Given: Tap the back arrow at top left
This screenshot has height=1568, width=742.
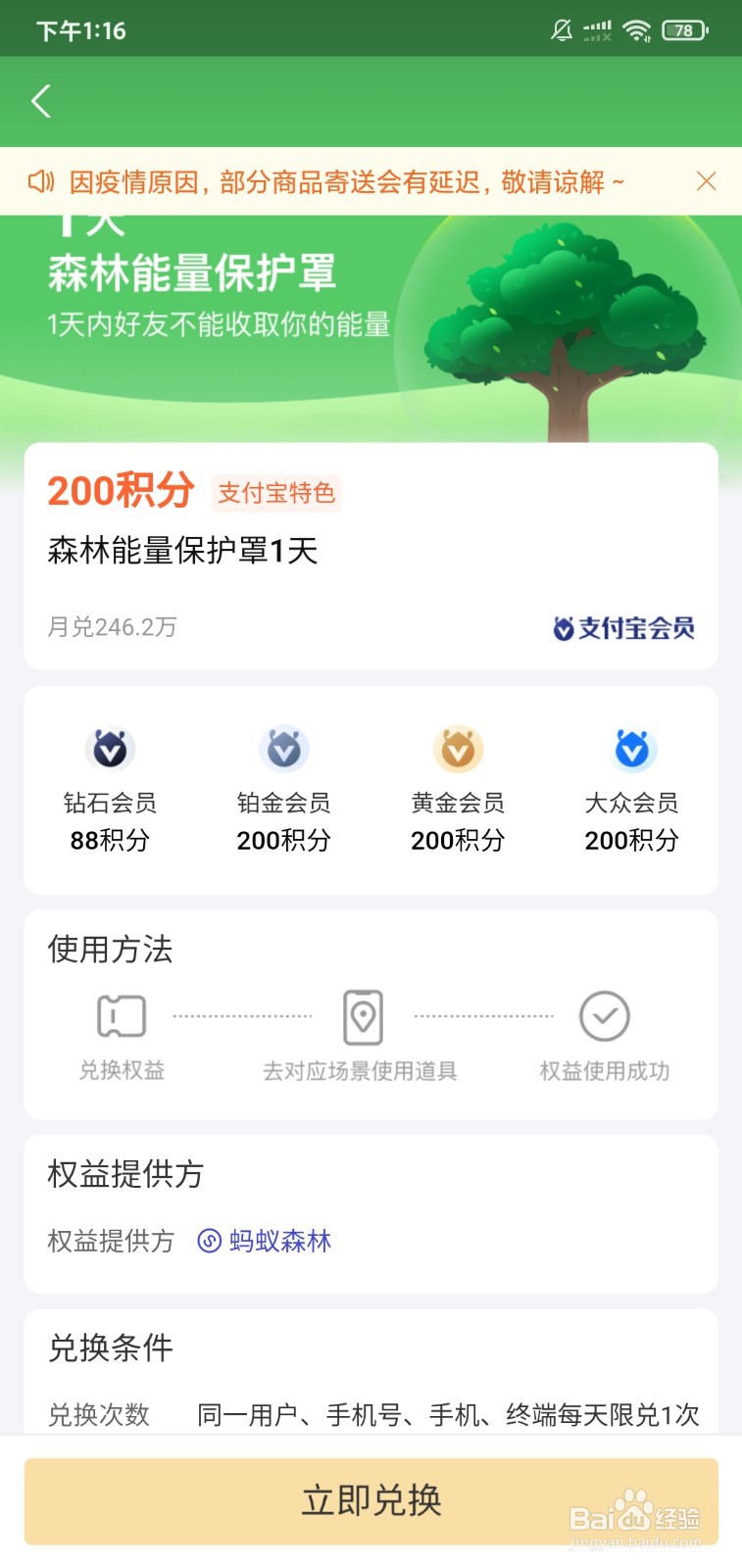Looking at the screenshot, I should point(41,101).
